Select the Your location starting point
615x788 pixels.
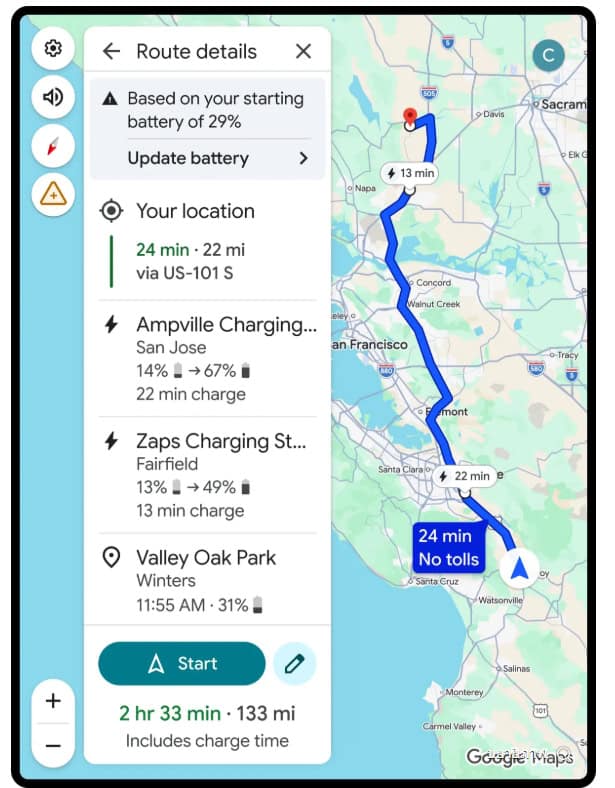(x=195, y=211)
